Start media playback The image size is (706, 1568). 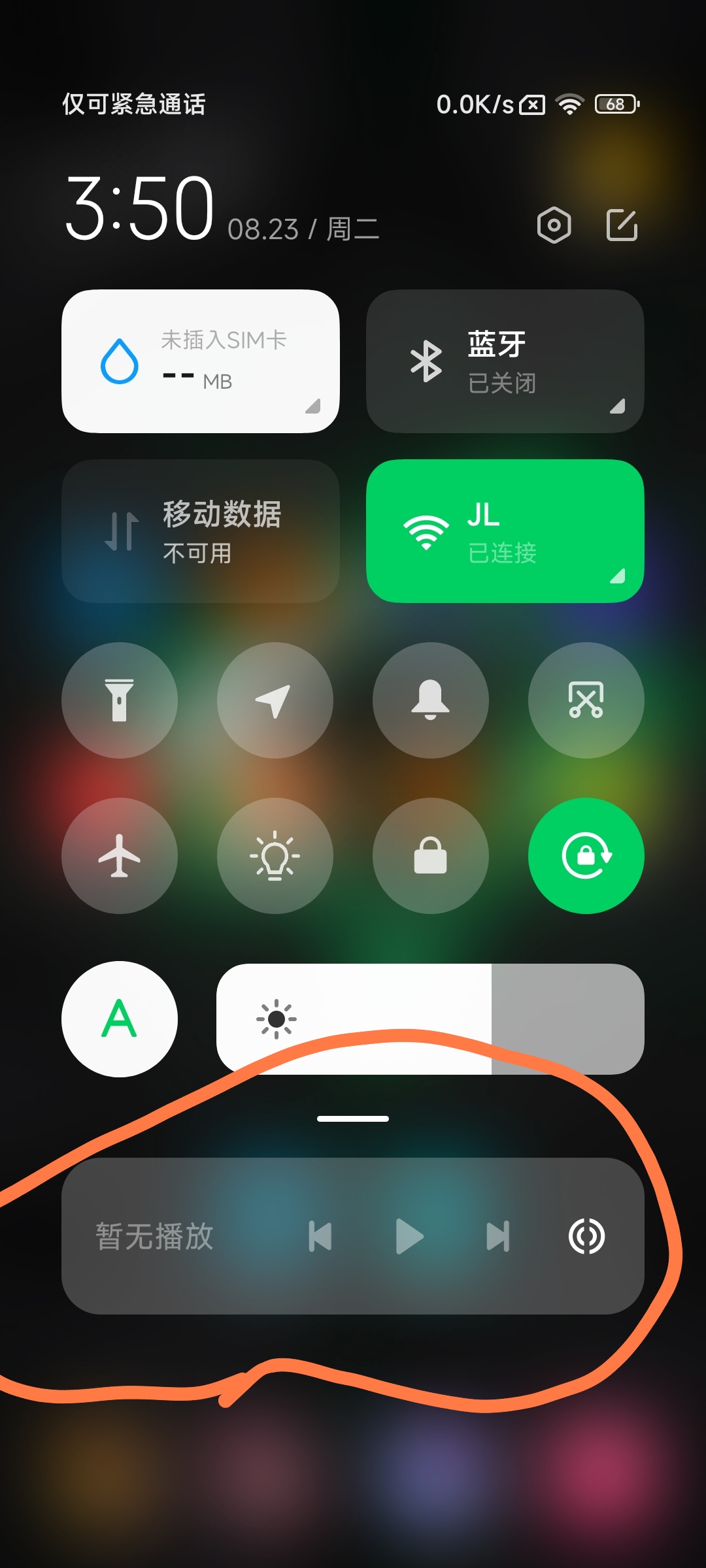point(410,1236)
